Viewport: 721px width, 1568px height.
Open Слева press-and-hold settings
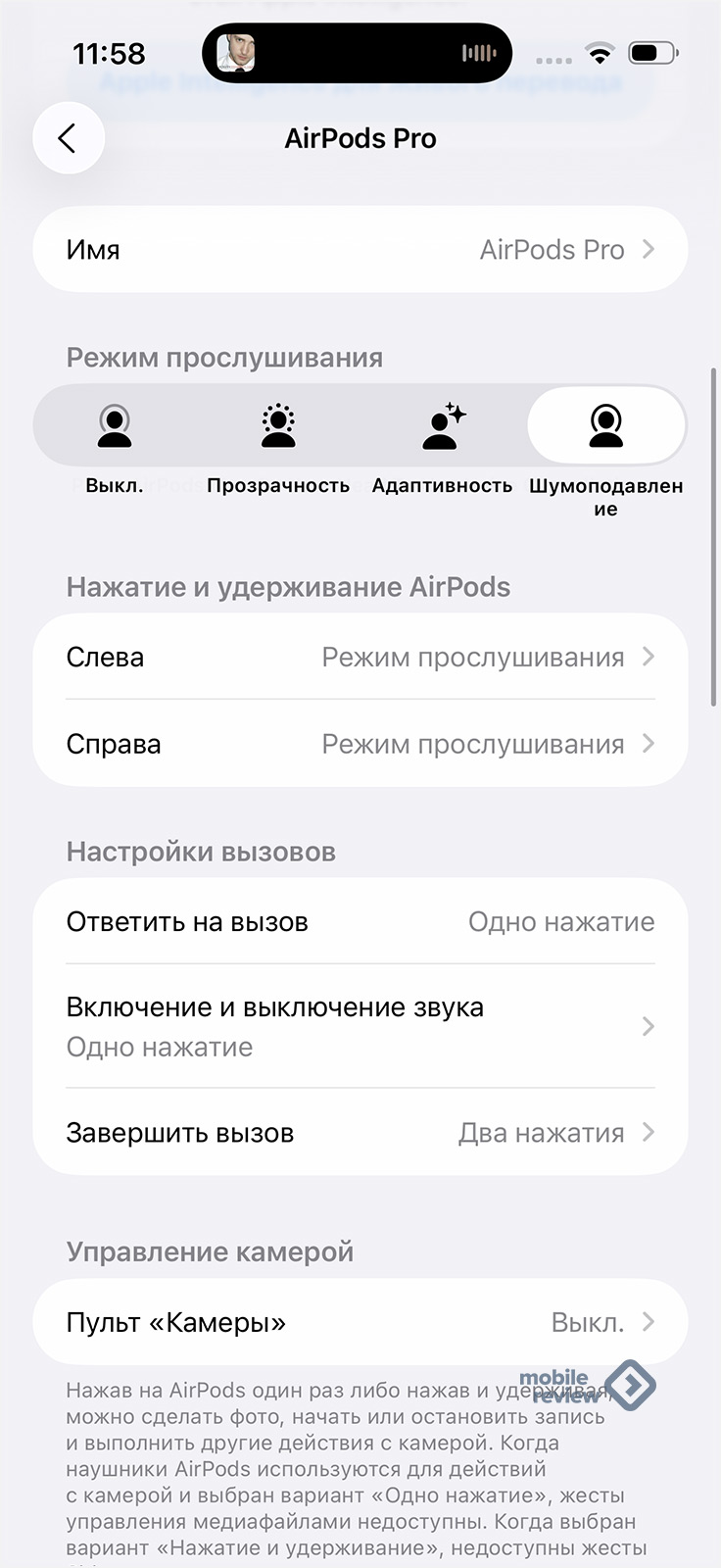[x=360, y=657]
